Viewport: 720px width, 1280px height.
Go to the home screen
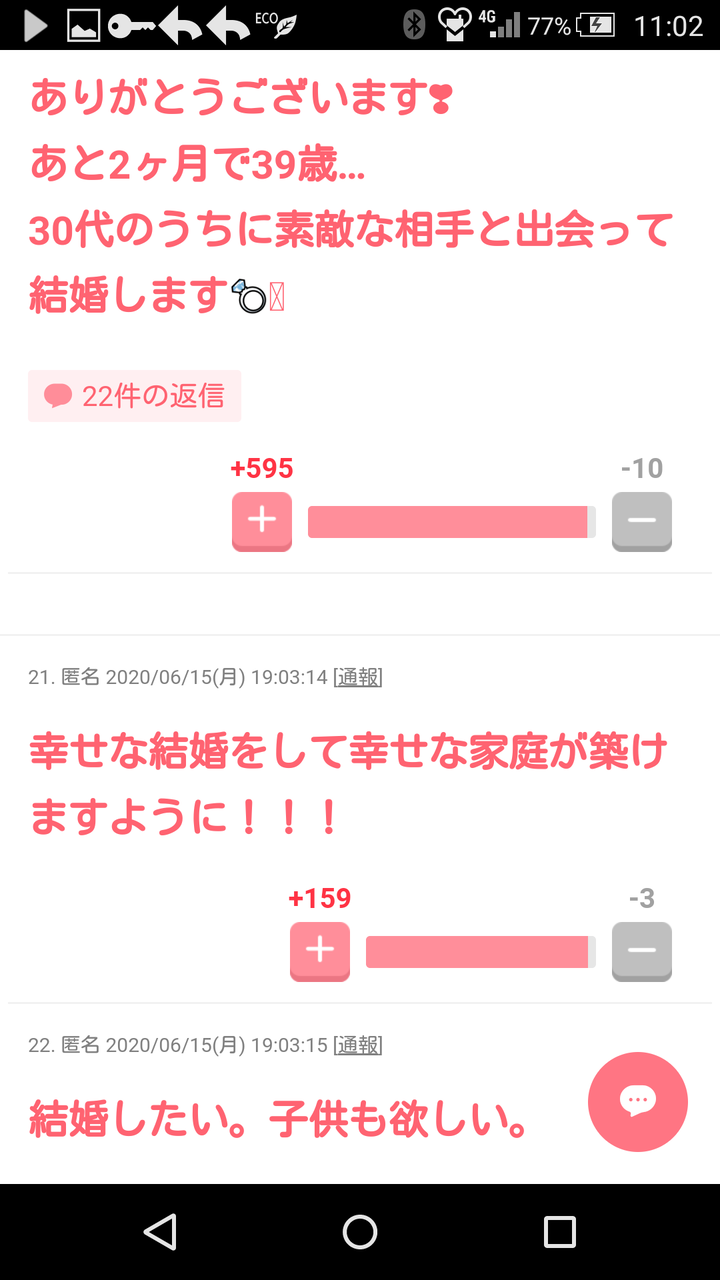360,1232
